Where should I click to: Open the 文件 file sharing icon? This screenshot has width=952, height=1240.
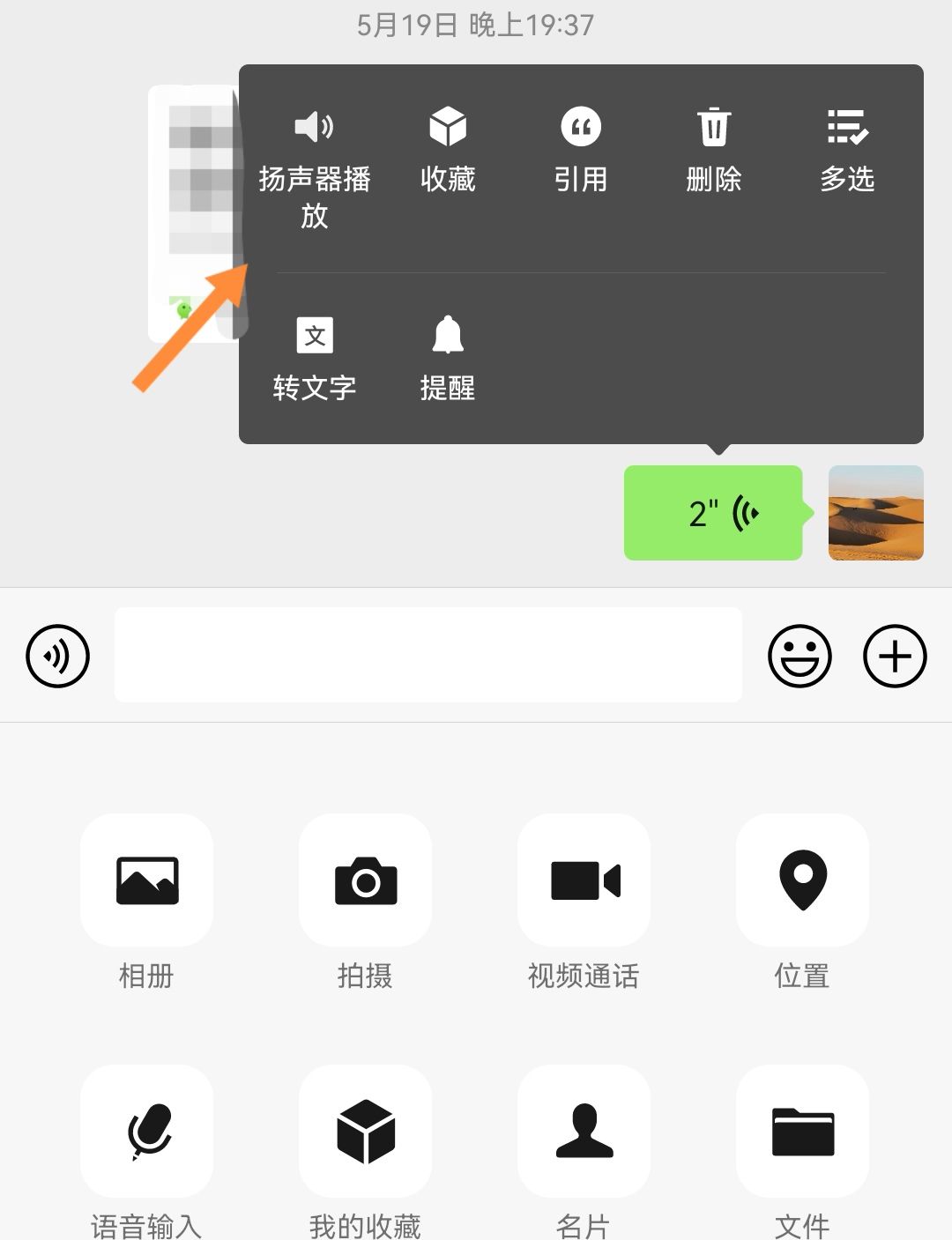(802, 1132)
